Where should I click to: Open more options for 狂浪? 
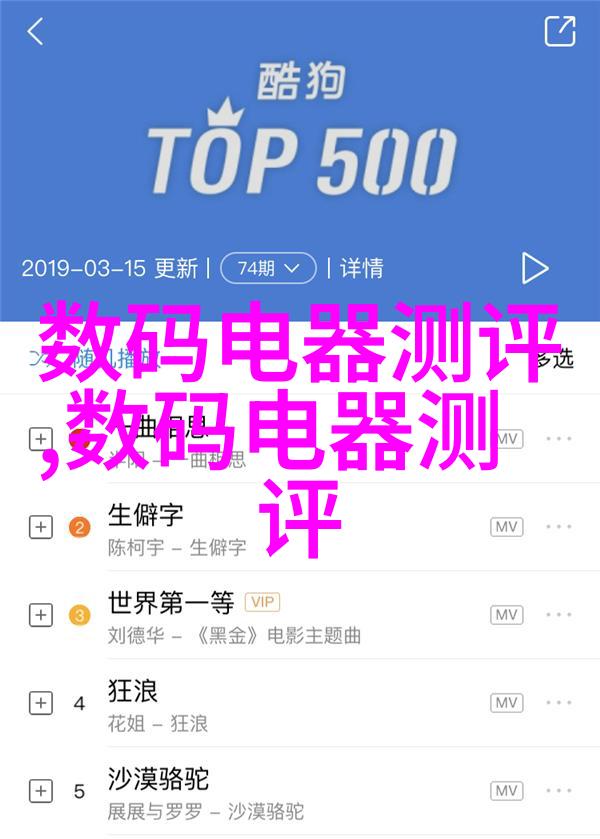click(558, 703)
